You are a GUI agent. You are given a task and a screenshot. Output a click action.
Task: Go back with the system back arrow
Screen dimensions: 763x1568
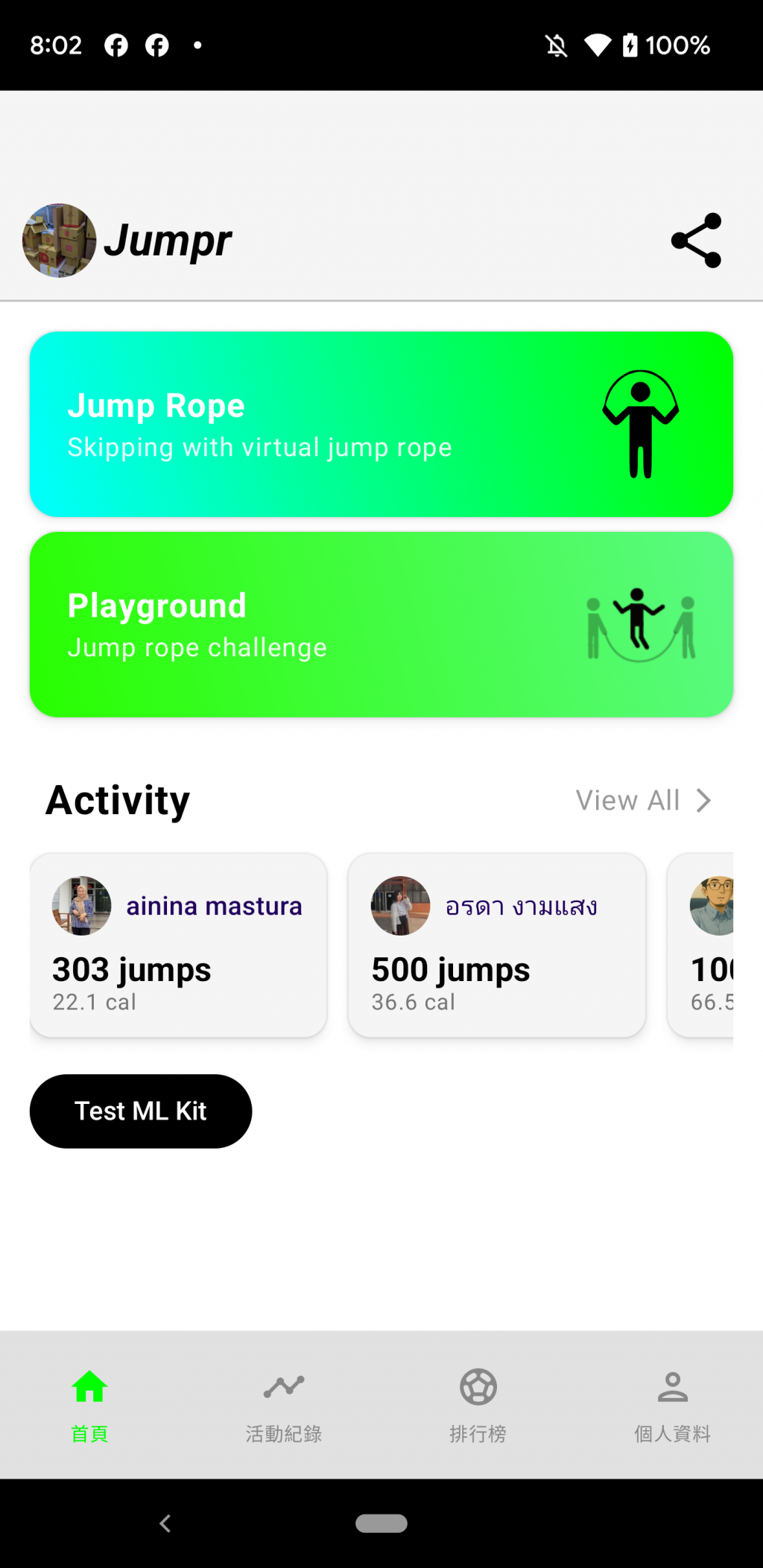[165, 1523]
